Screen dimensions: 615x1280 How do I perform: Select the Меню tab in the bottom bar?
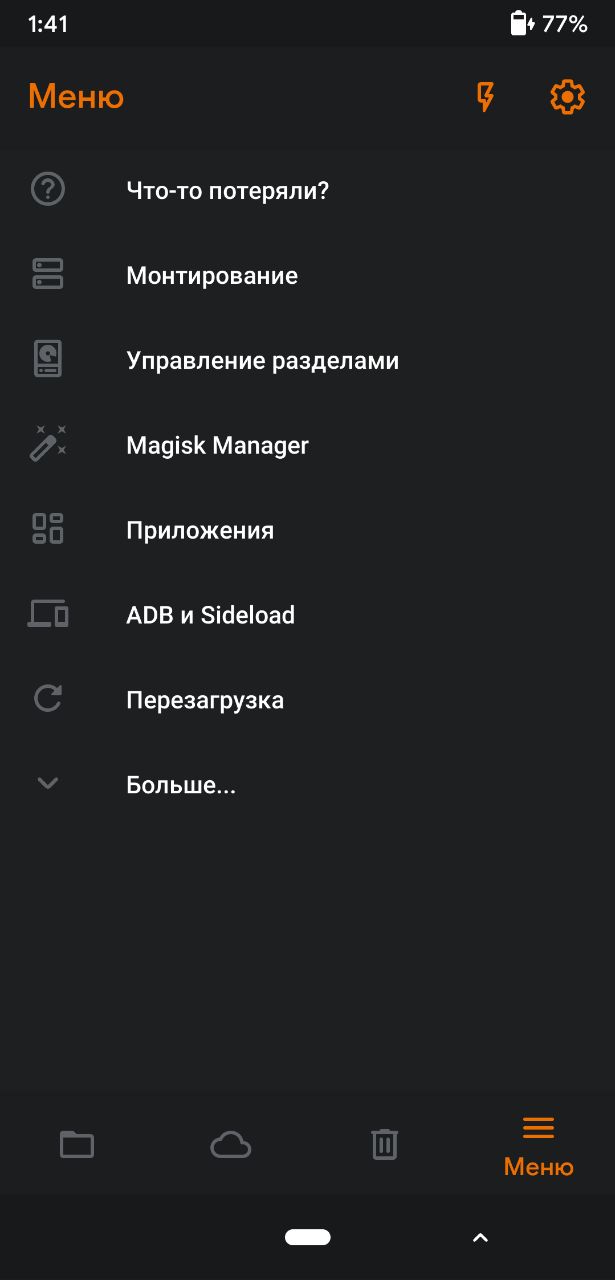[x=538, y=1146]
